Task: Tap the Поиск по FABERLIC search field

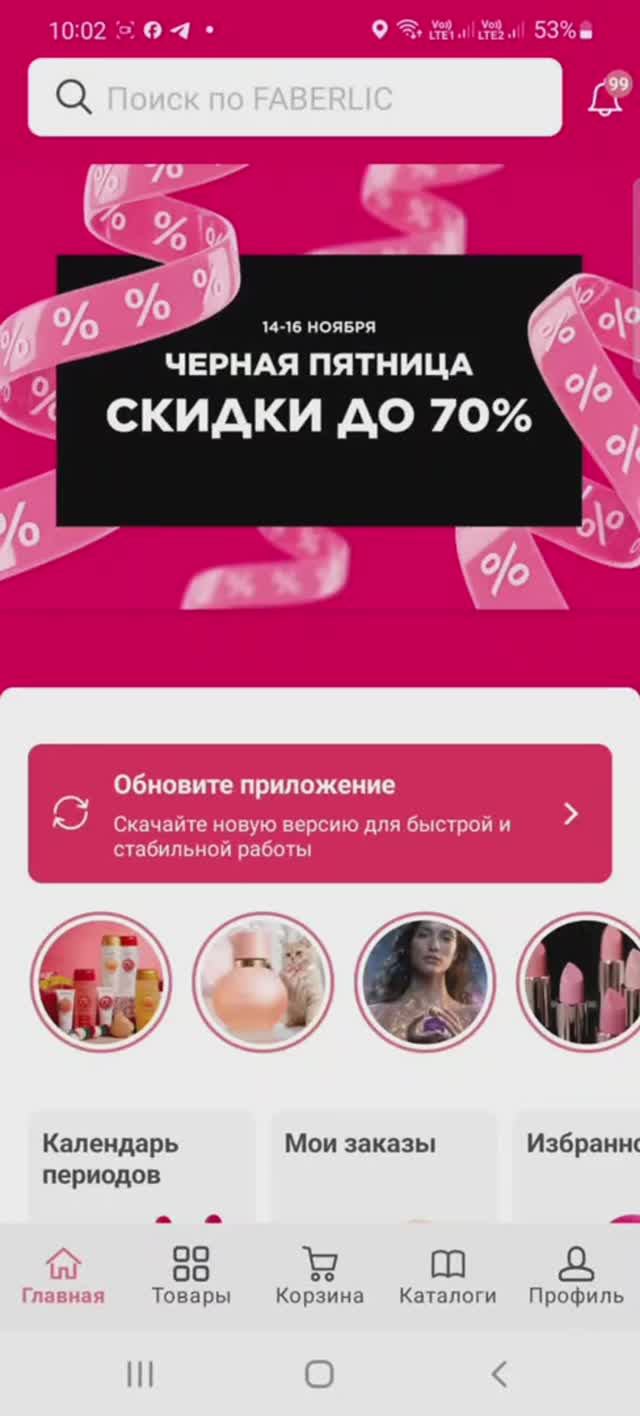Action: coord(295,97)
